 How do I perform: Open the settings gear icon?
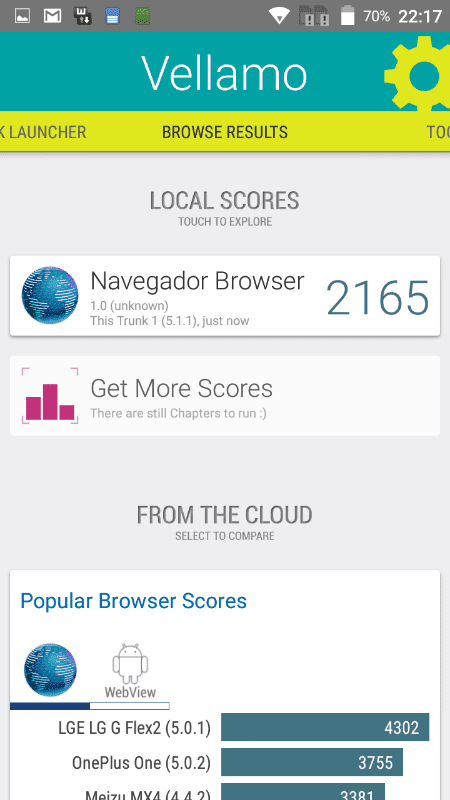pyautogui.click(x=419, y=73)
